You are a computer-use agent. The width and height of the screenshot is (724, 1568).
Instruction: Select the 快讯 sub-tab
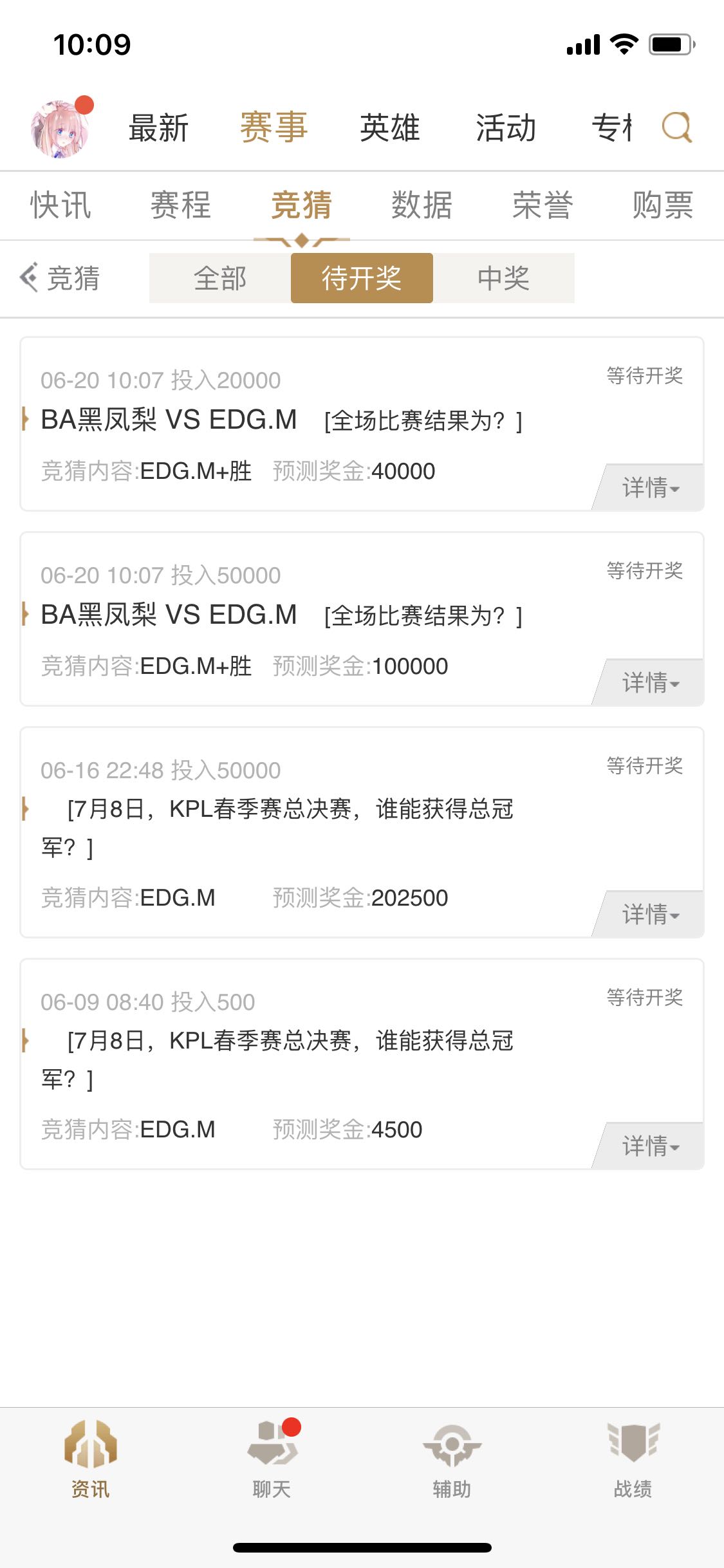(x=60, y=205)
